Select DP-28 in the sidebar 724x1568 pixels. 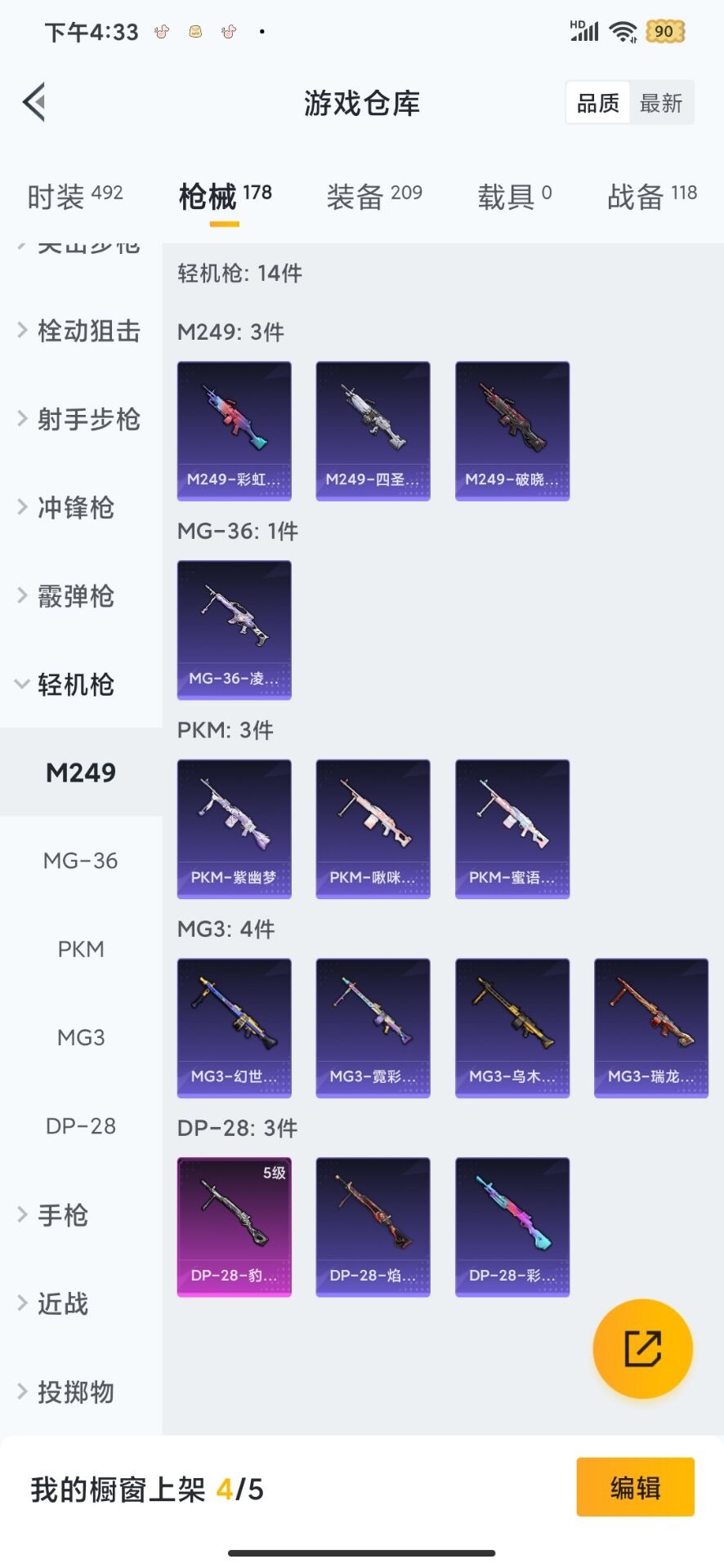pos(80,1125)
